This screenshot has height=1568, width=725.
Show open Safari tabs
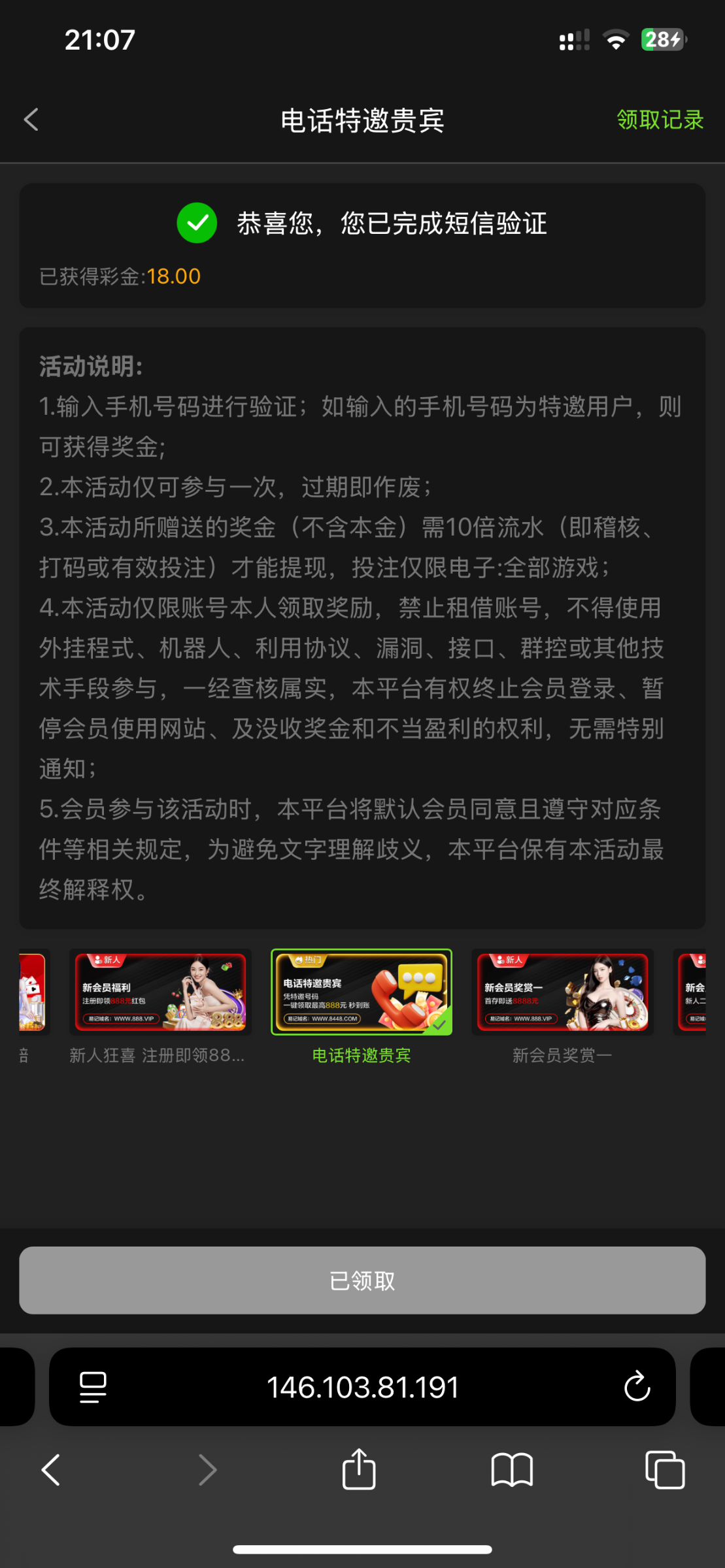665,1470
